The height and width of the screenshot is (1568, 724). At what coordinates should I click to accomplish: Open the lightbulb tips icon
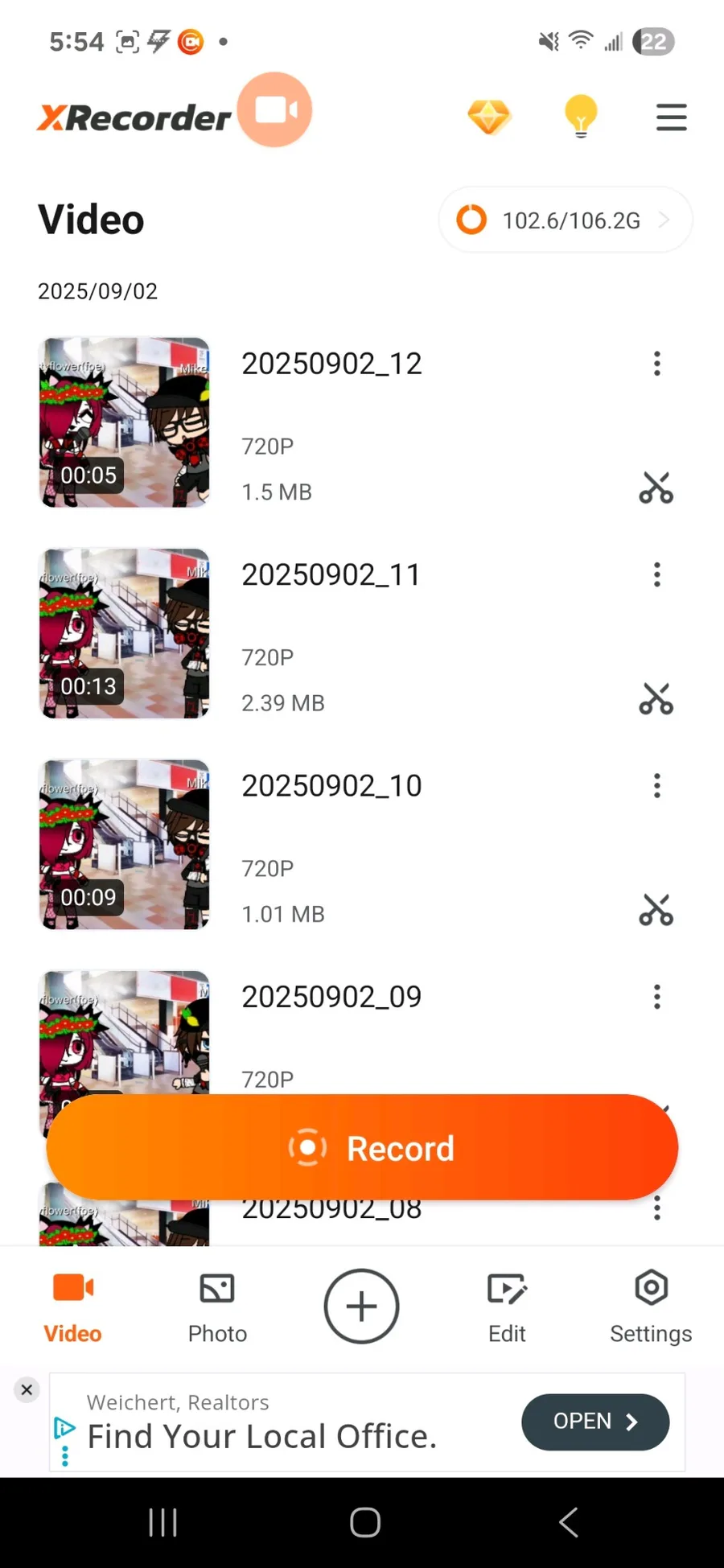(x=580, y=116)
